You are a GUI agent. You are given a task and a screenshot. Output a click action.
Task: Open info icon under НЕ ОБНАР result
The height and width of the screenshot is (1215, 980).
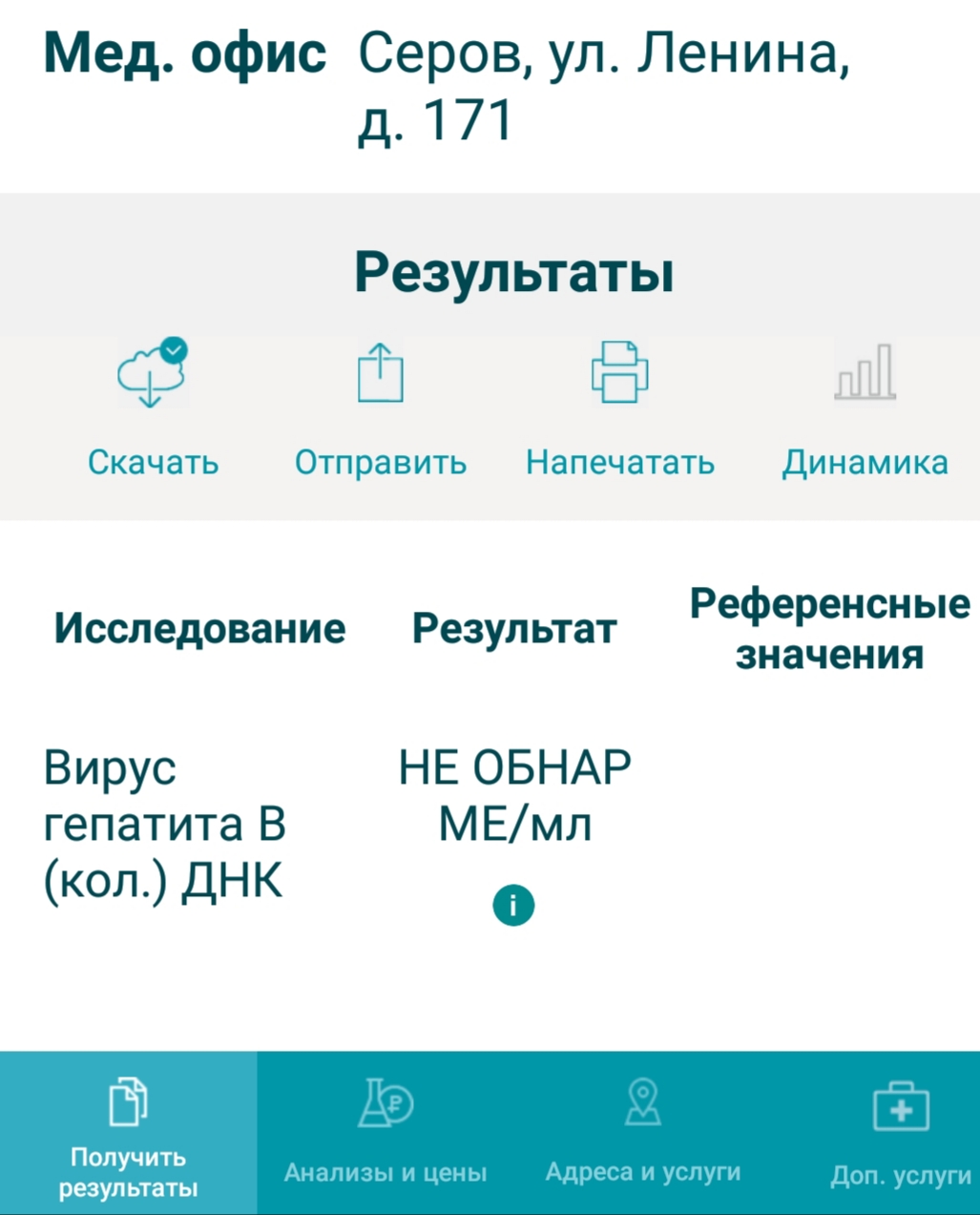click(x=513, y=905)
